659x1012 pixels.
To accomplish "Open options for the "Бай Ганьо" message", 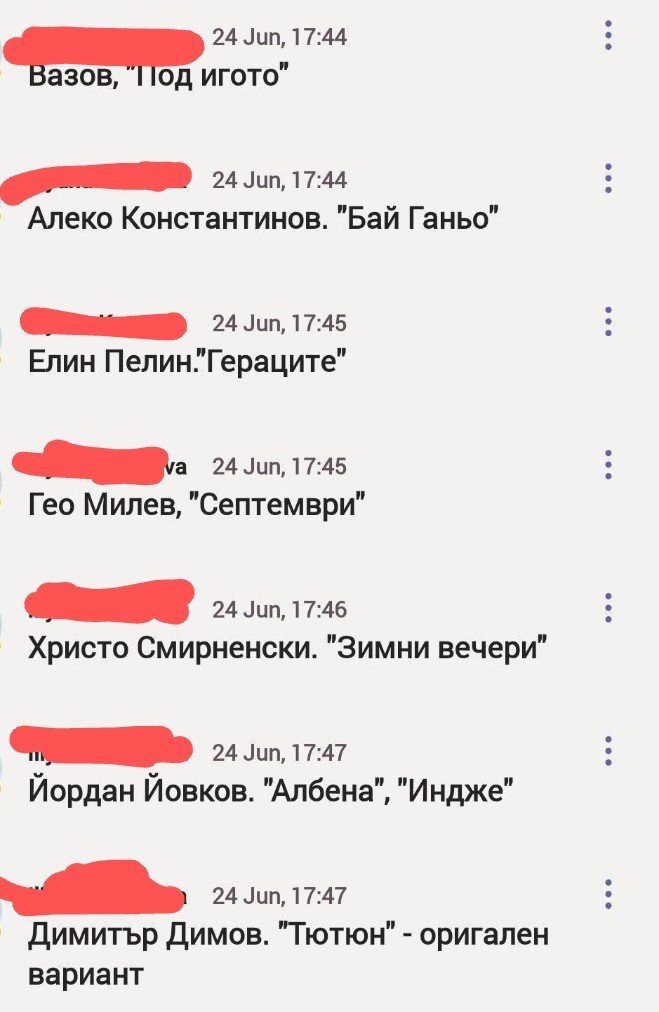I will click(x=608, y=179).
